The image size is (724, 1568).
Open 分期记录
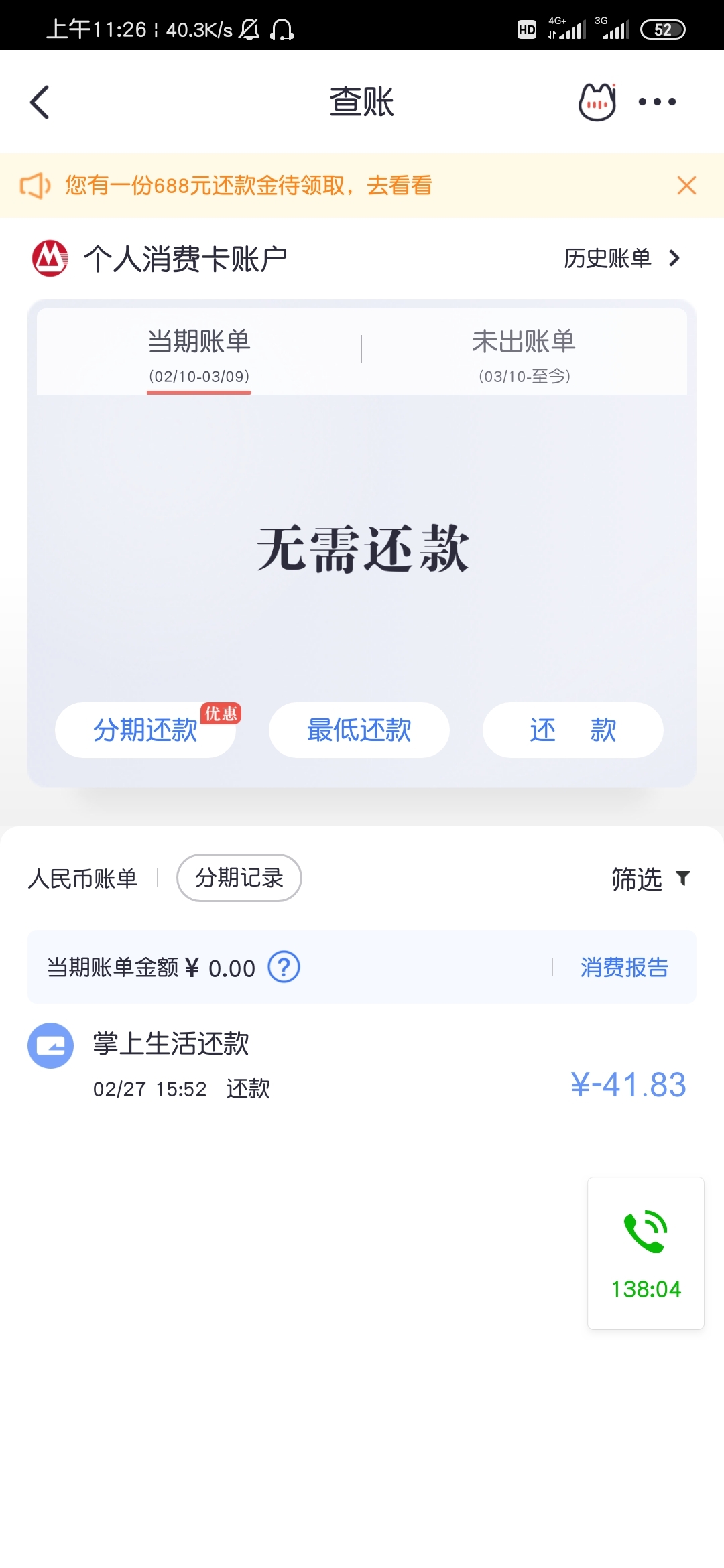point(239,878)
